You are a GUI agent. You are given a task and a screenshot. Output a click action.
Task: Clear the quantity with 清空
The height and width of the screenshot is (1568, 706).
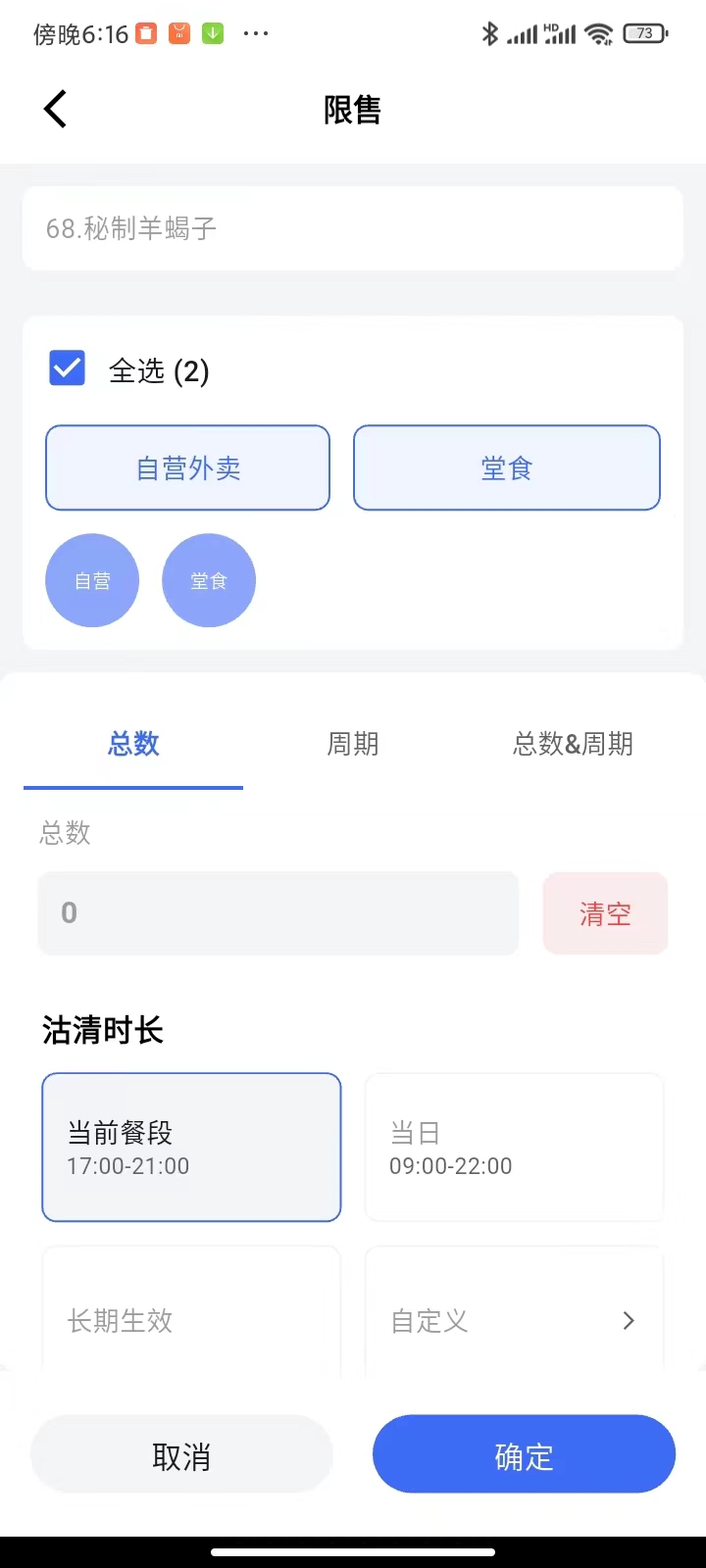(605, 913)
